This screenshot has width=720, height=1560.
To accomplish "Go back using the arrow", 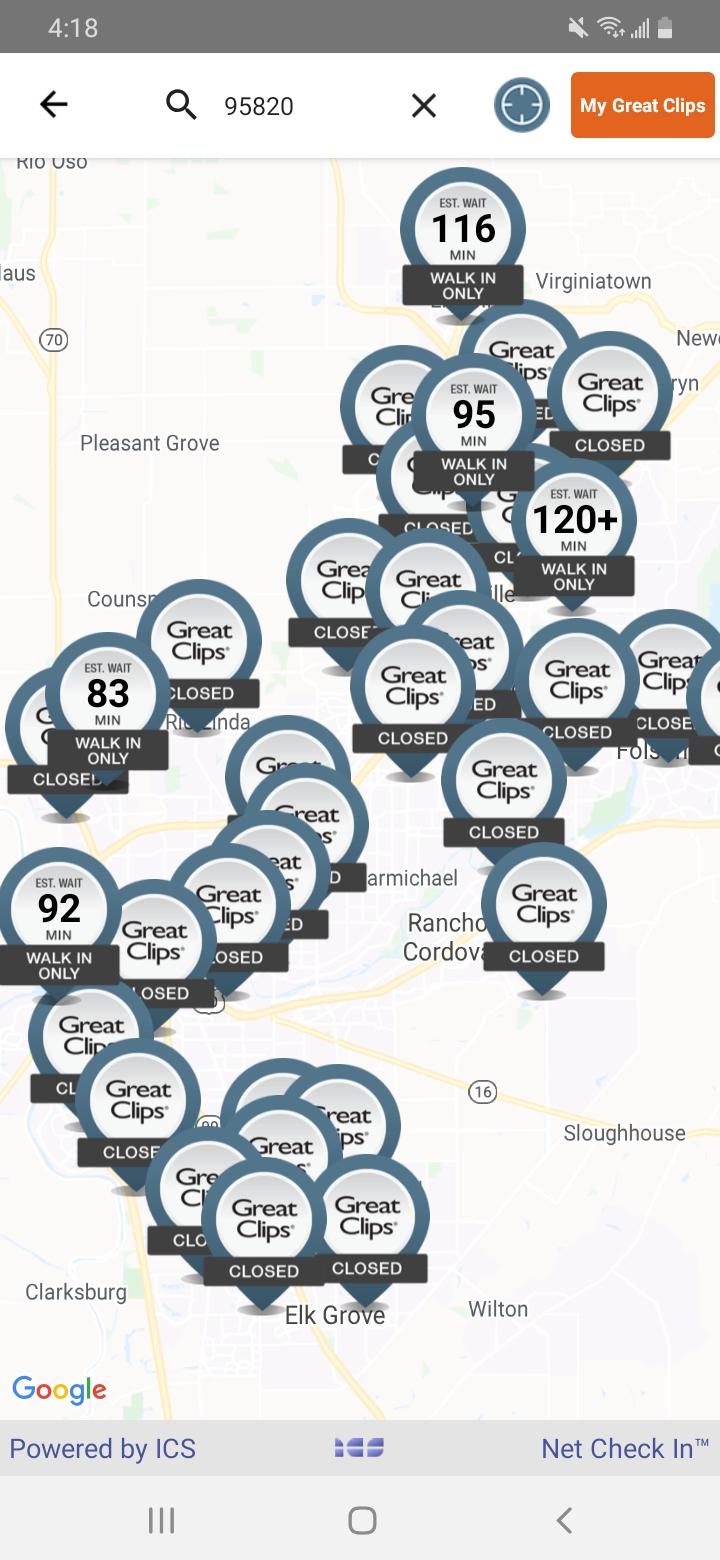I will point(53,104).
